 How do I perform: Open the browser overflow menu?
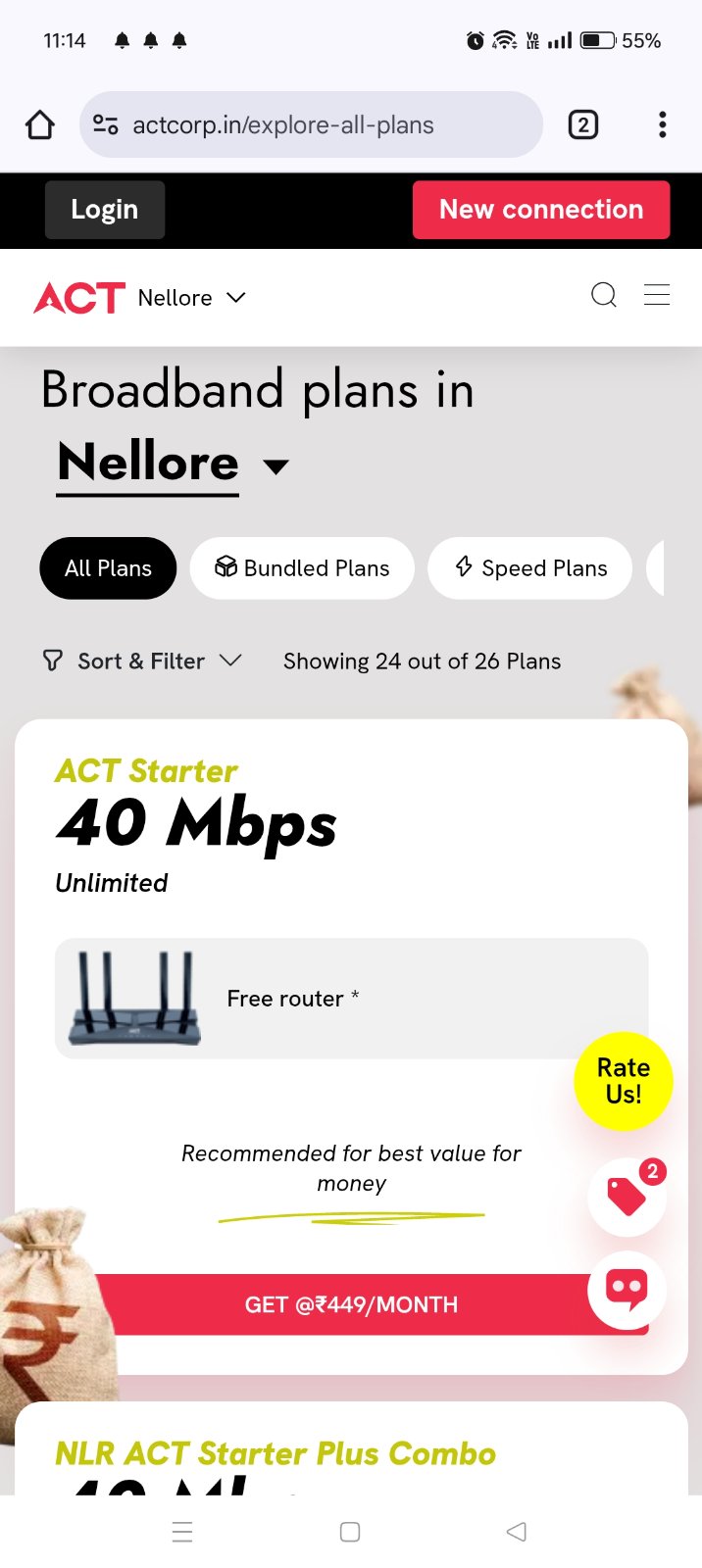click(663, 125)
